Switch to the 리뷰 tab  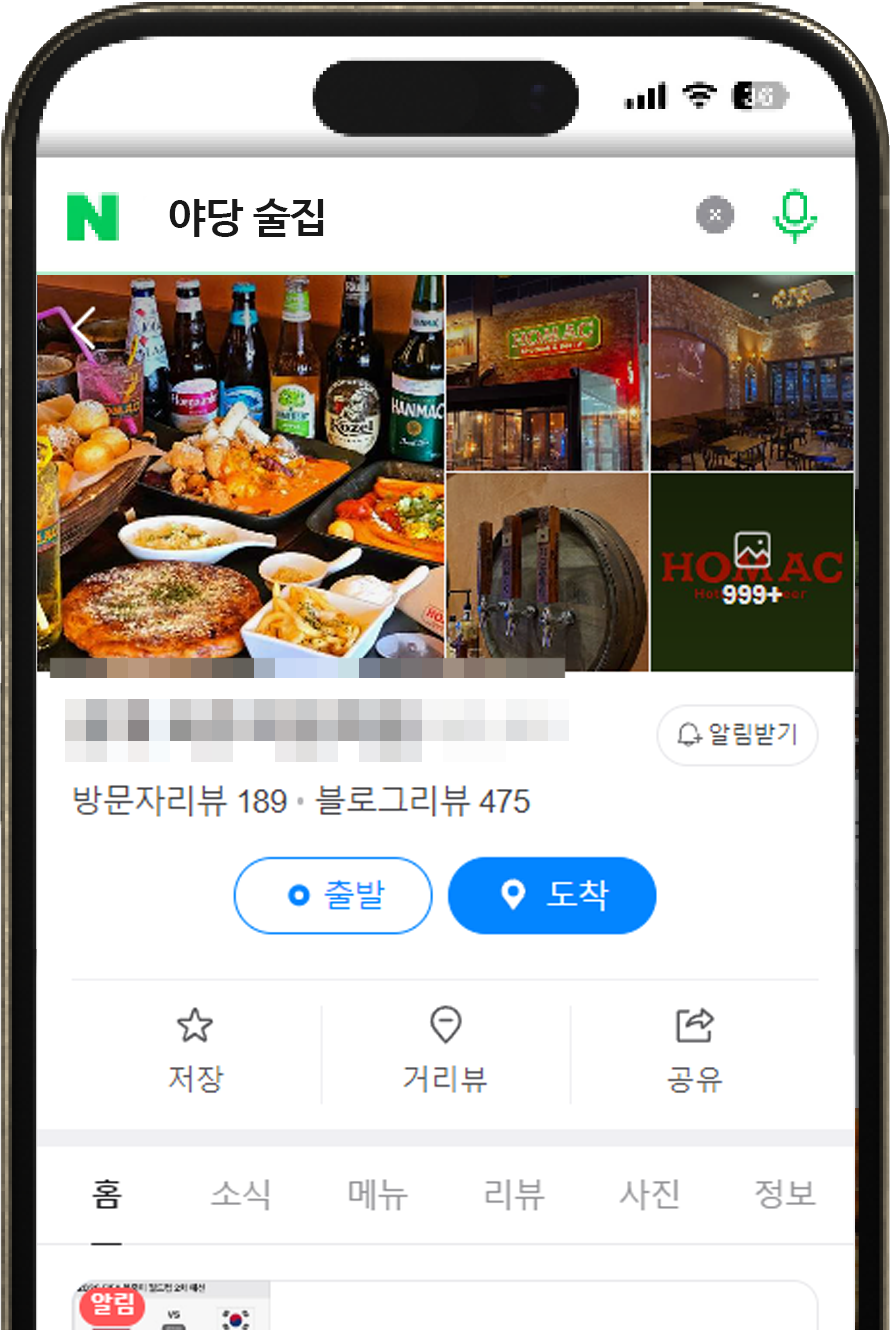pos(514,1194)
